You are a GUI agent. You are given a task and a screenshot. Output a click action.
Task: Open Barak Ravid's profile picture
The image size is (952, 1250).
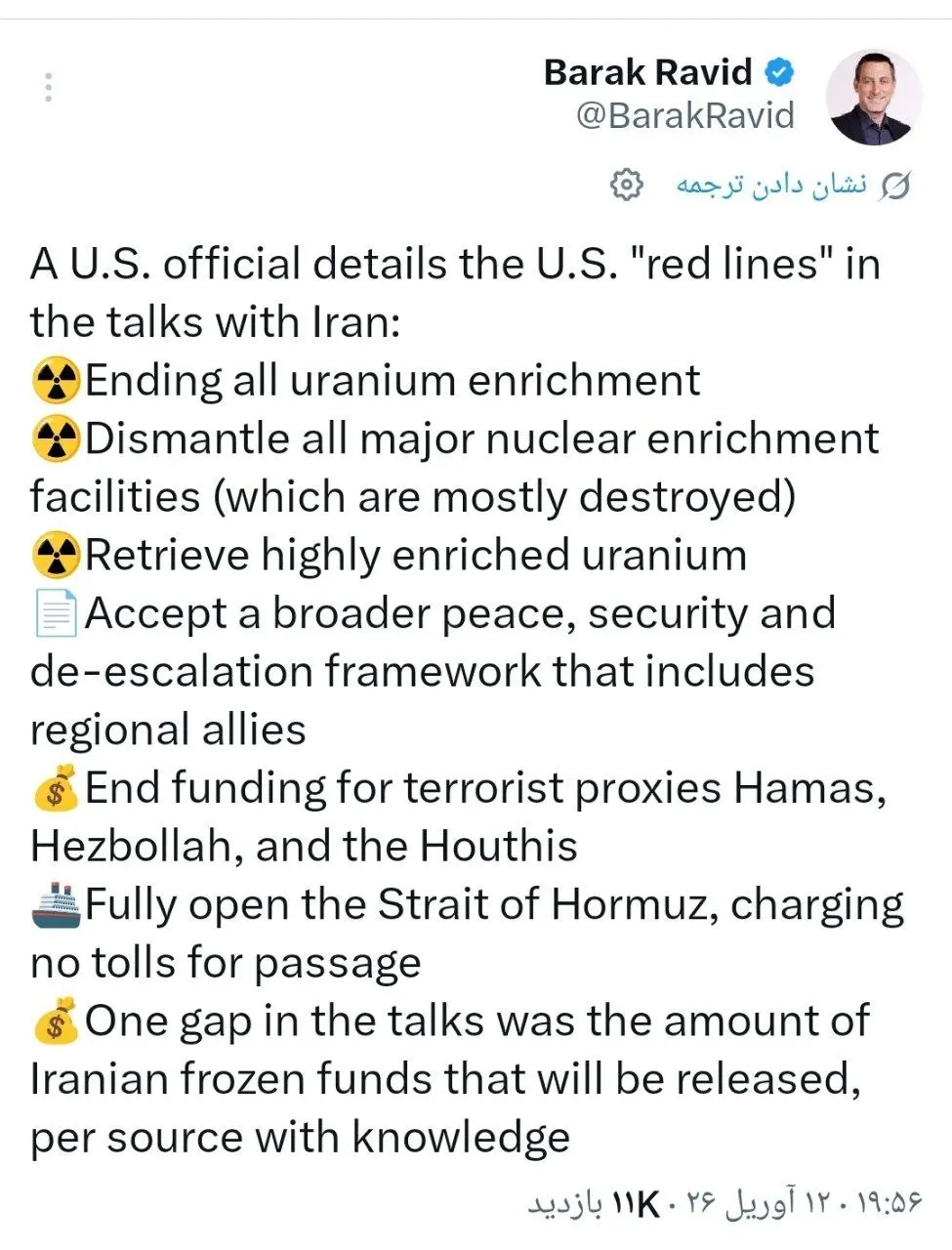873,97
